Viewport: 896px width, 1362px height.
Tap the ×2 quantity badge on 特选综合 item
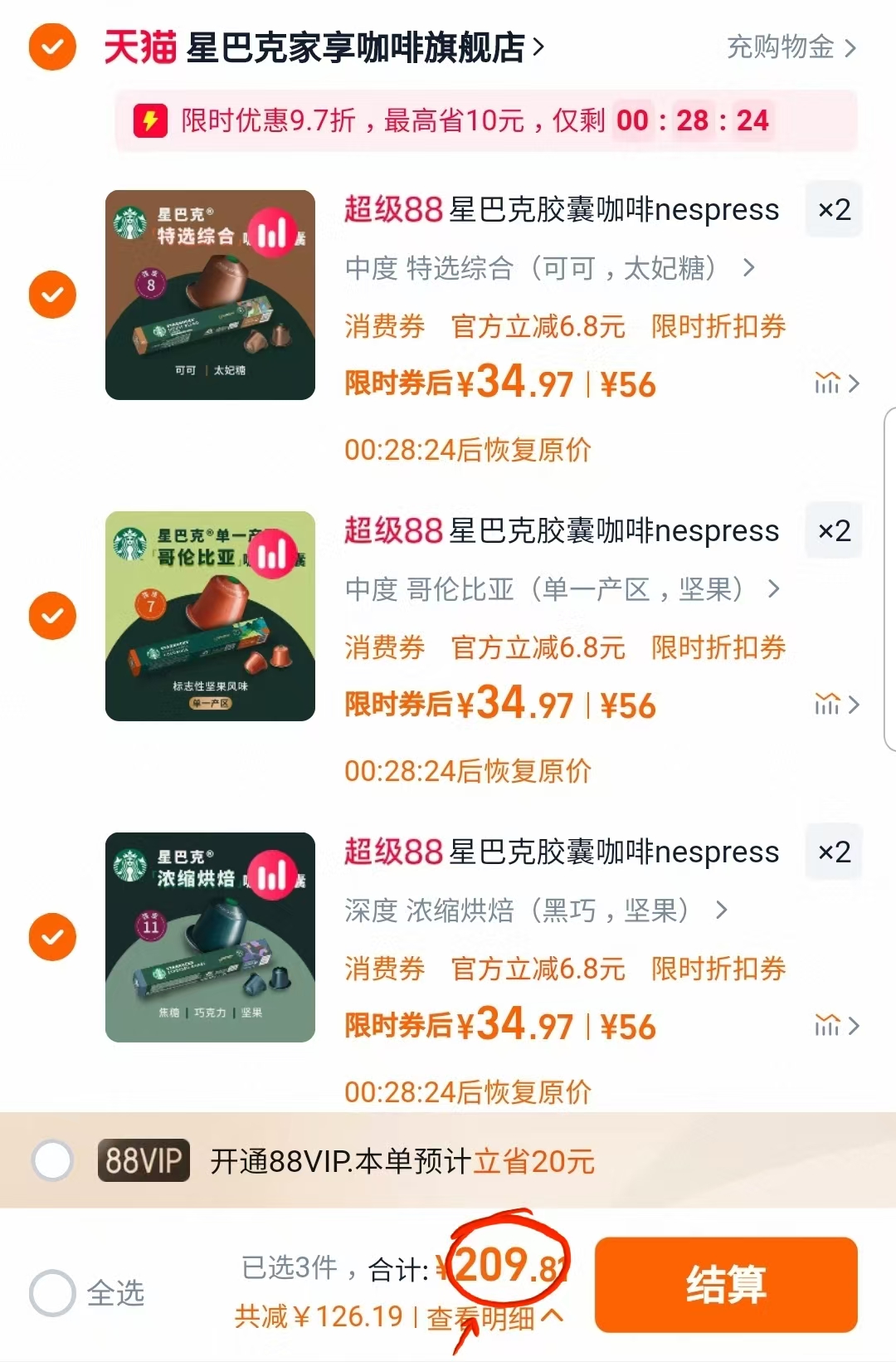[833, 210]
